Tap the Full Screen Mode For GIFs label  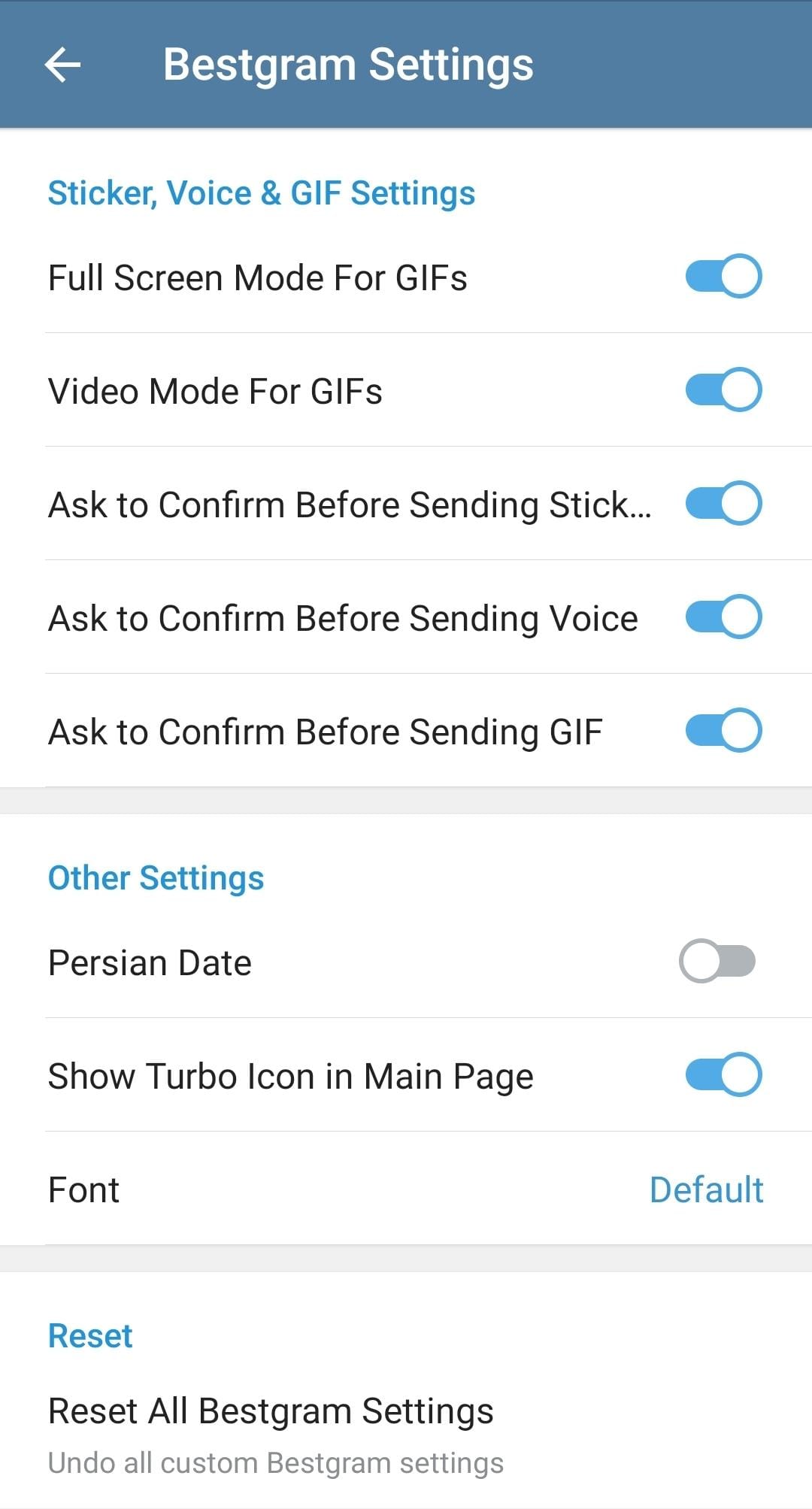click(258, 277)
